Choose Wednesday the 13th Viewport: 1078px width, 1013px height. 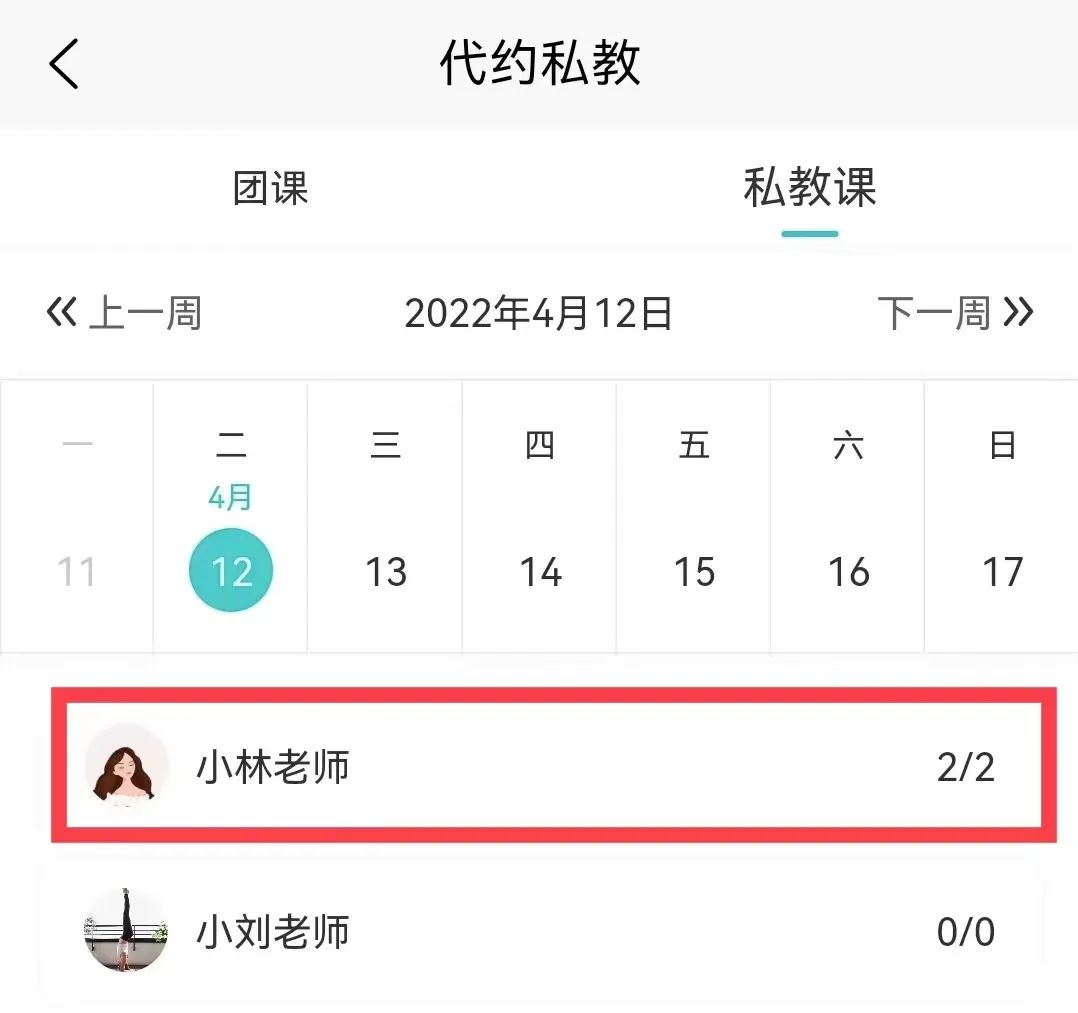coord(386,571)
